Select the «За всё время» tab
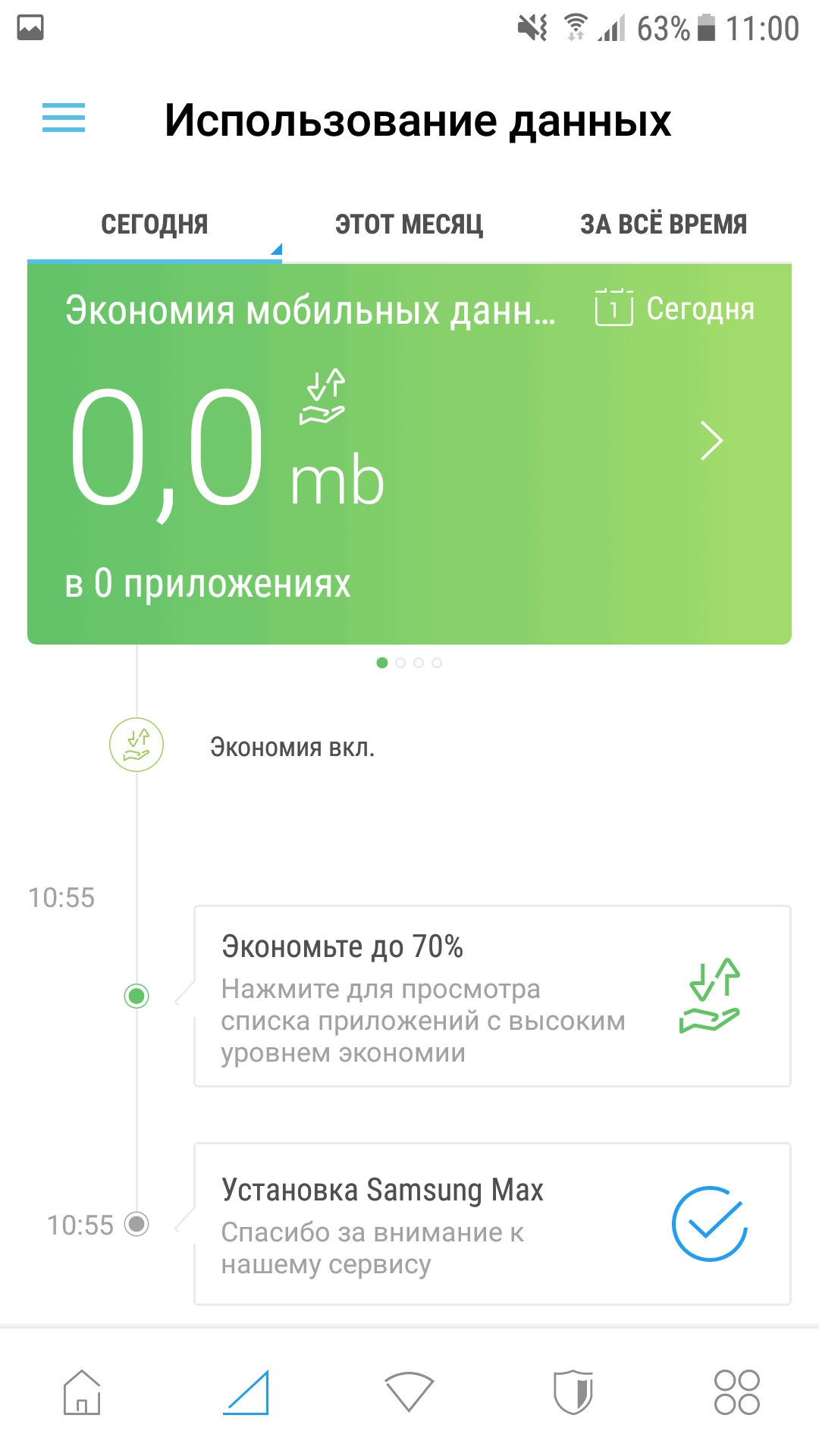Viewport: 819px width, 1456px height. point(664,225)
